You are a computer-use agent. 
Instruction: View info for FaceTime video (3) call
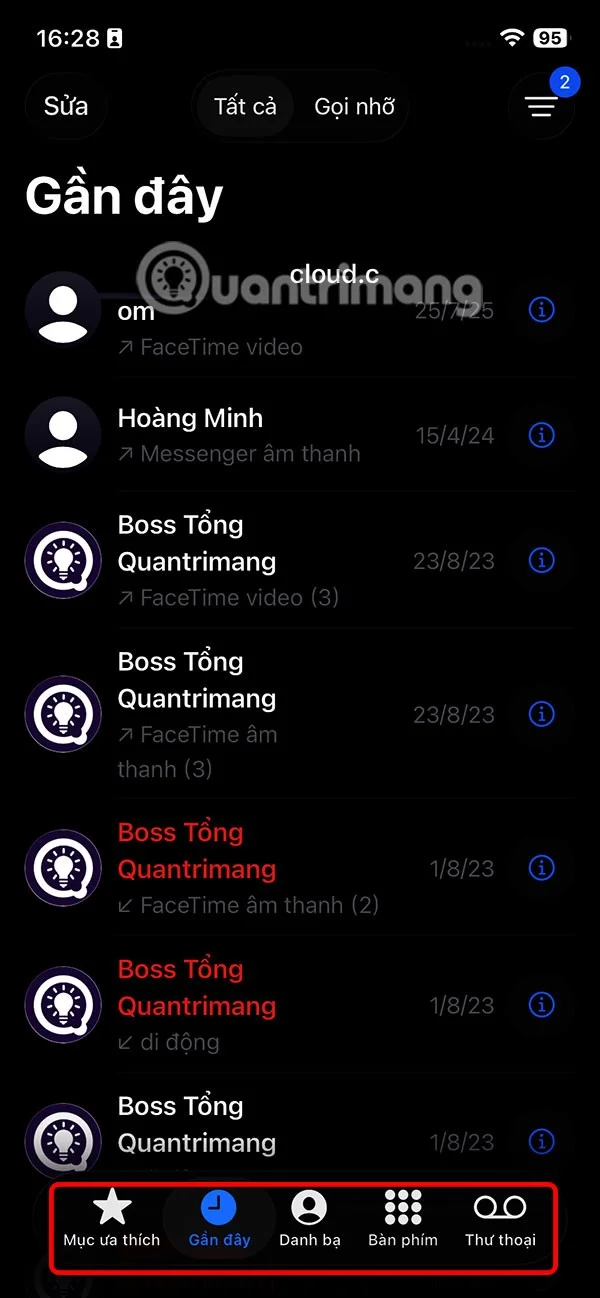(541, 559)
